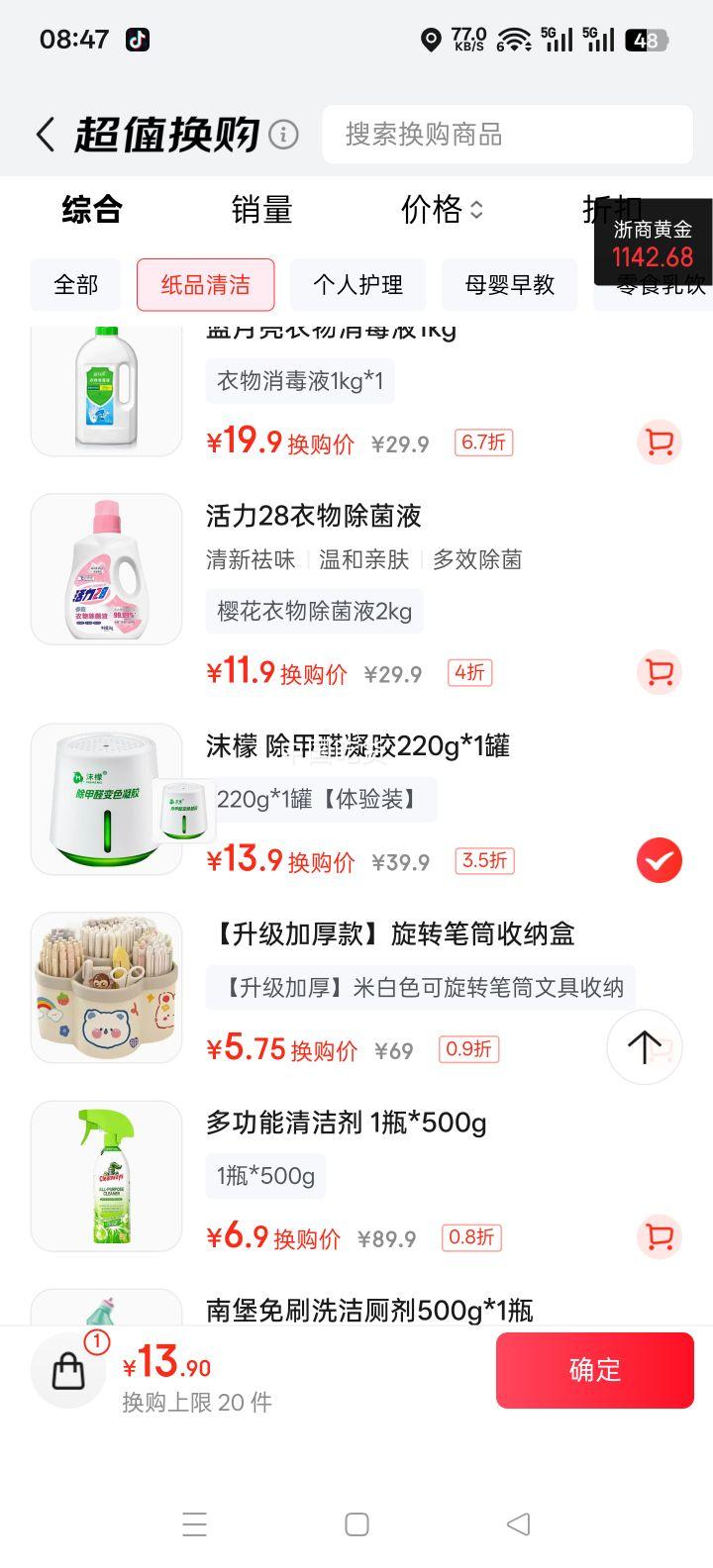Select the 个人护理 category chip

point(357,285)
